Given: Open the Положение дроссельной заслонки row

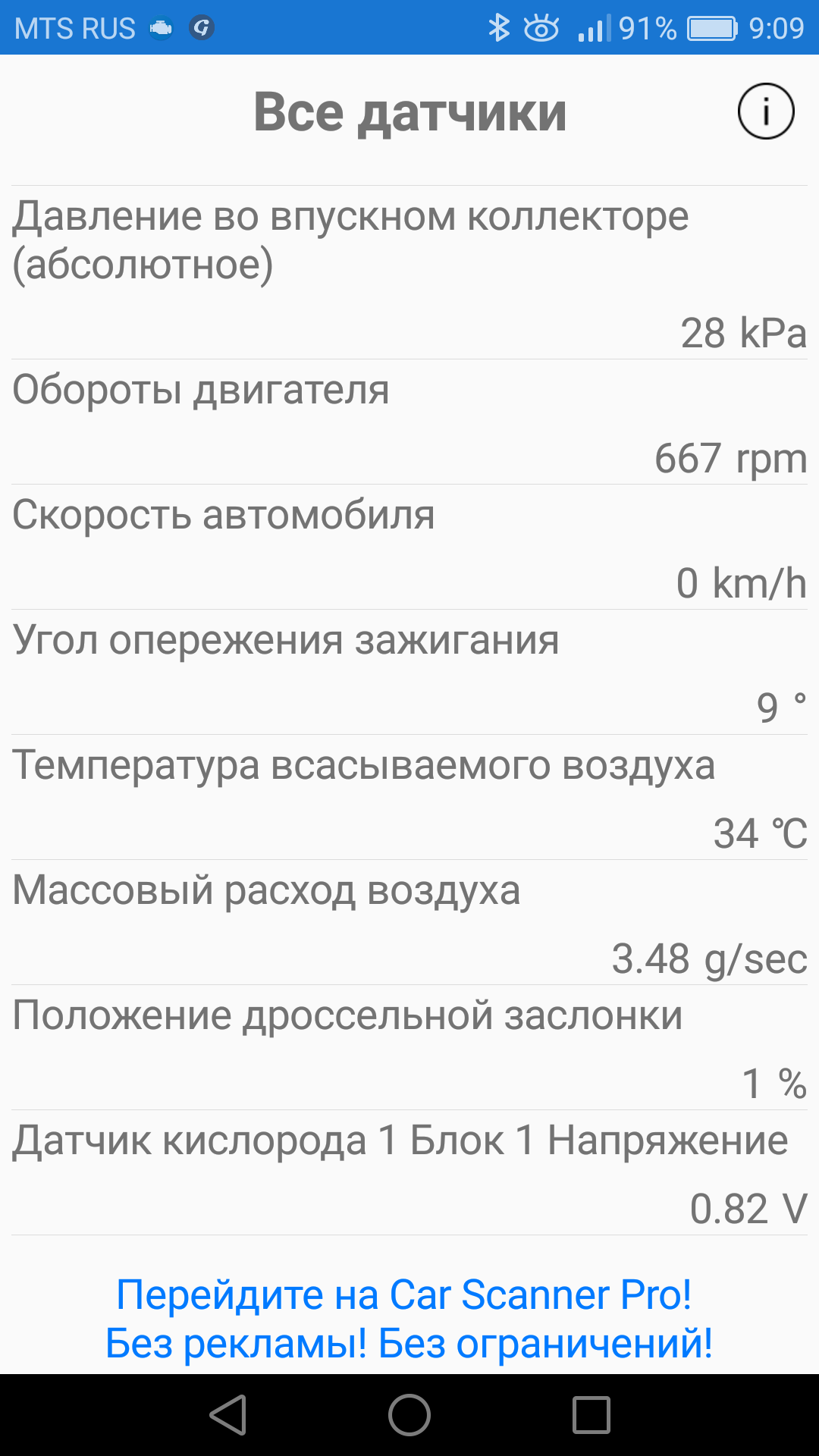Looking at the screenshot, I should (409, 1047).
